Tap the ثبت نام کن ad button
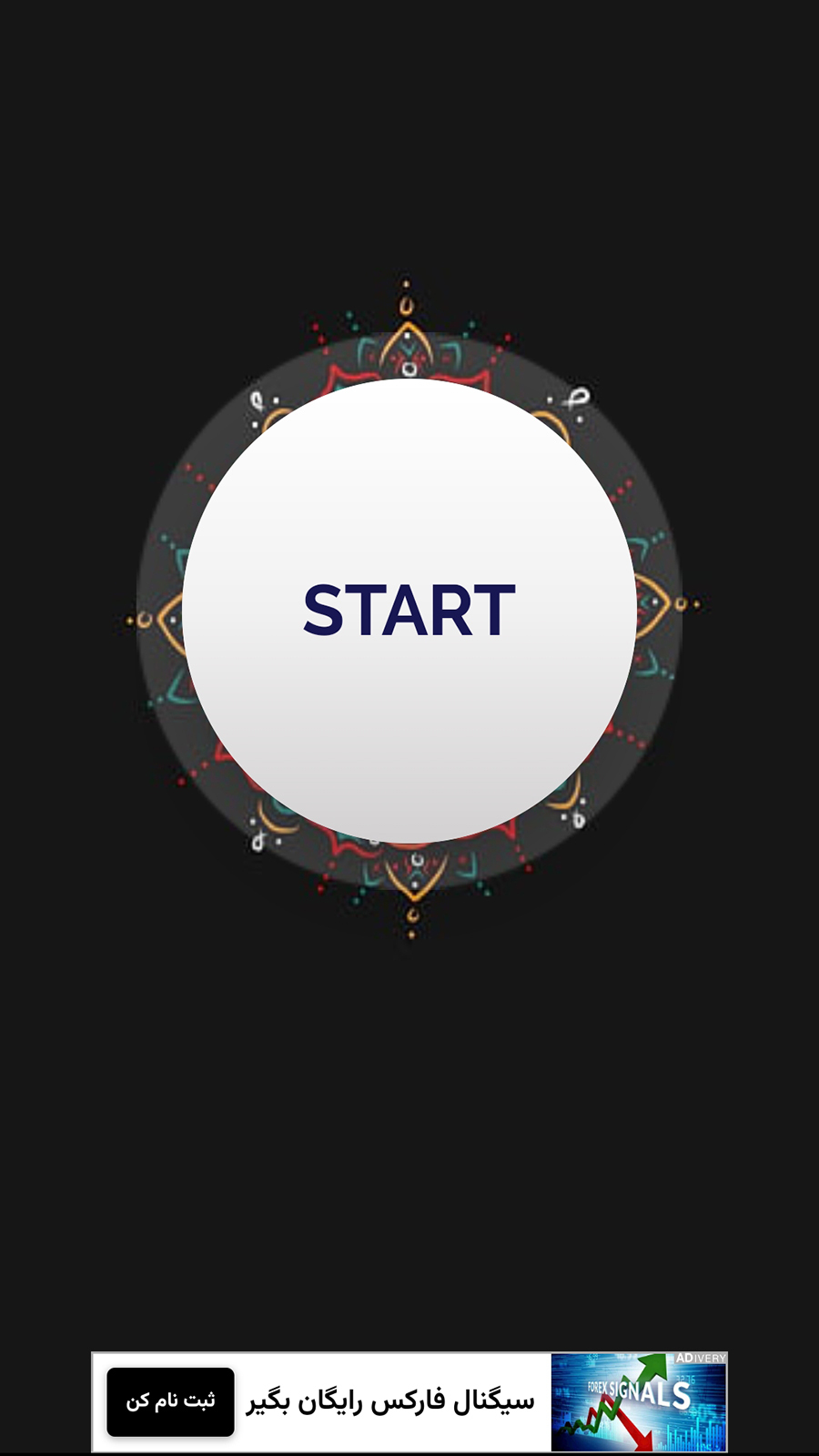819x1456 pixels. click(170, 1401)
